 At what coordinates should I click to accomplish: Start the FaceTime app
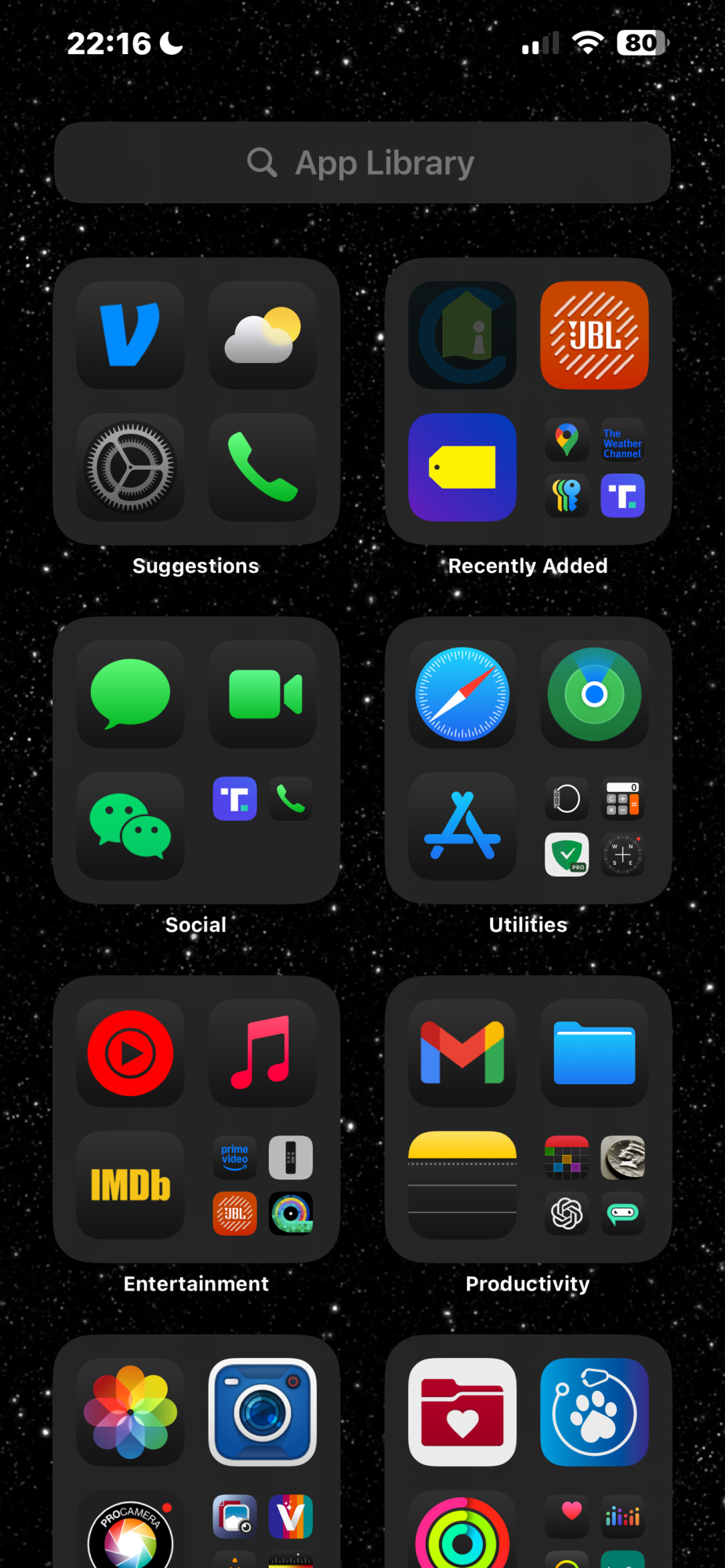263,694
